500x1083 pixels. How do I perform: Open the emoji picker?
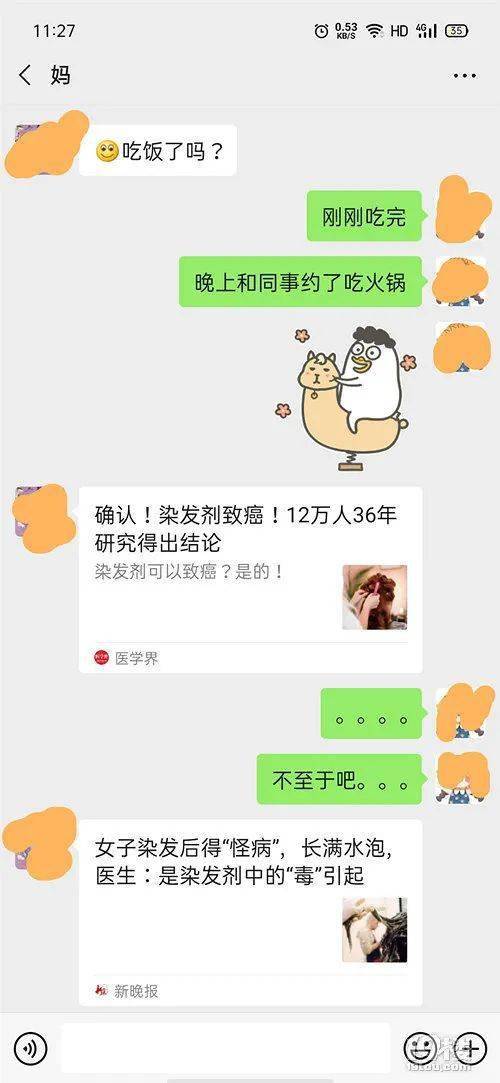coord(420,1048)
